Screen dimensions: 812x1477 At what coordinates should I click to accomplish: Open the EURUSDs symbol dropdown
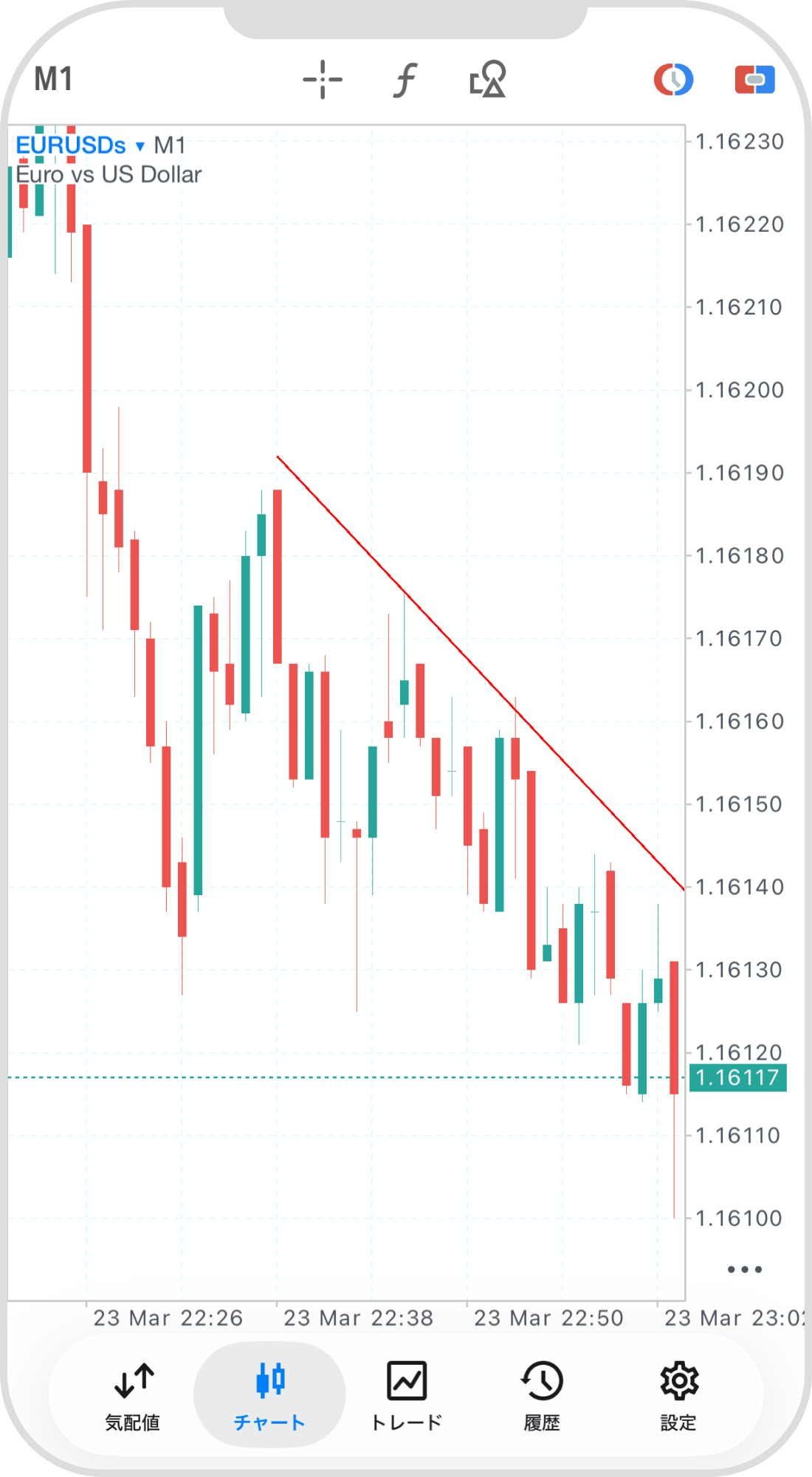click(x=81, y=145)
